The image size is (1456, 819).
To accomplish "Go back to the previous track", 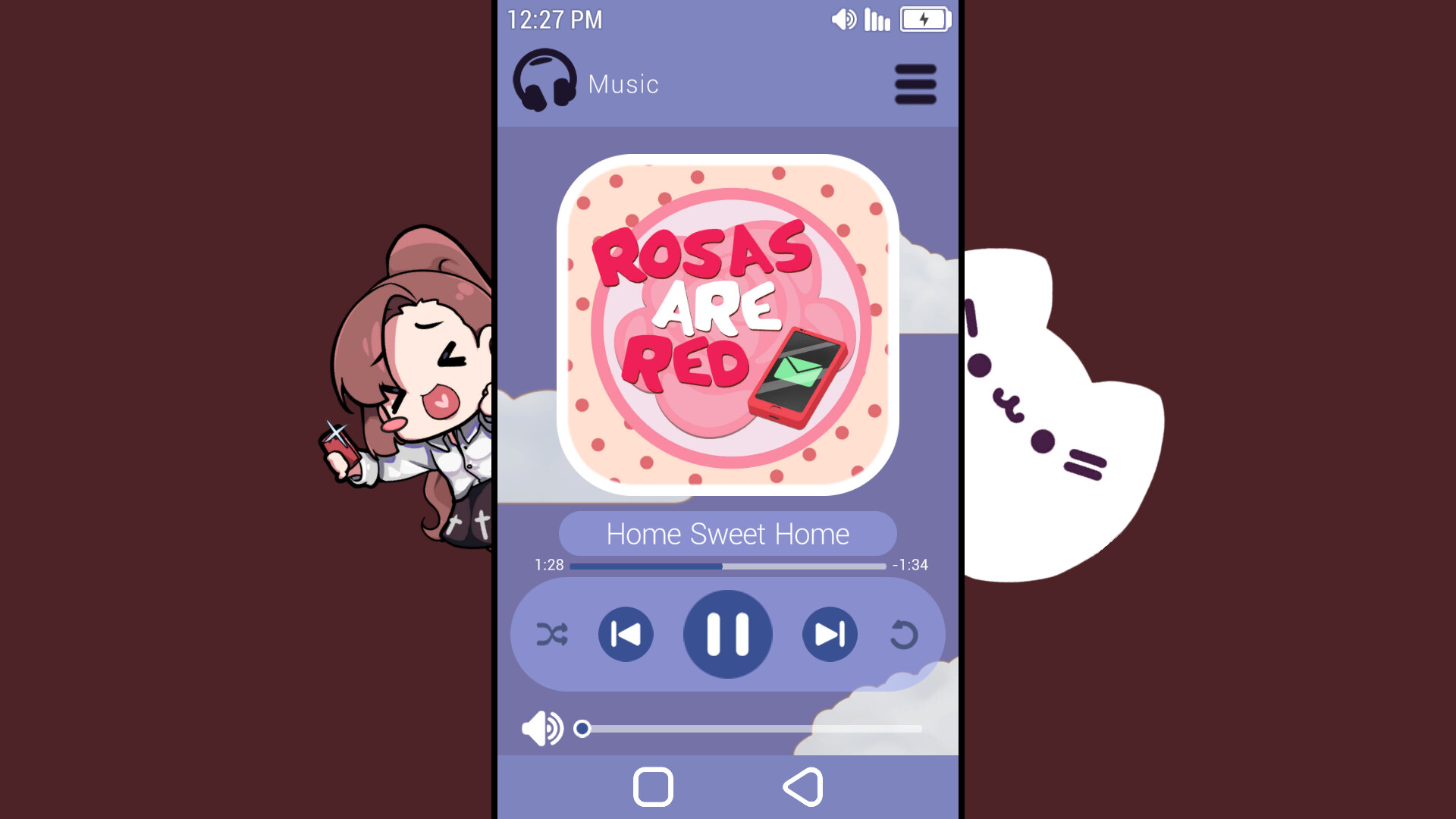I will pyautogui.click(x=626, y=634).
